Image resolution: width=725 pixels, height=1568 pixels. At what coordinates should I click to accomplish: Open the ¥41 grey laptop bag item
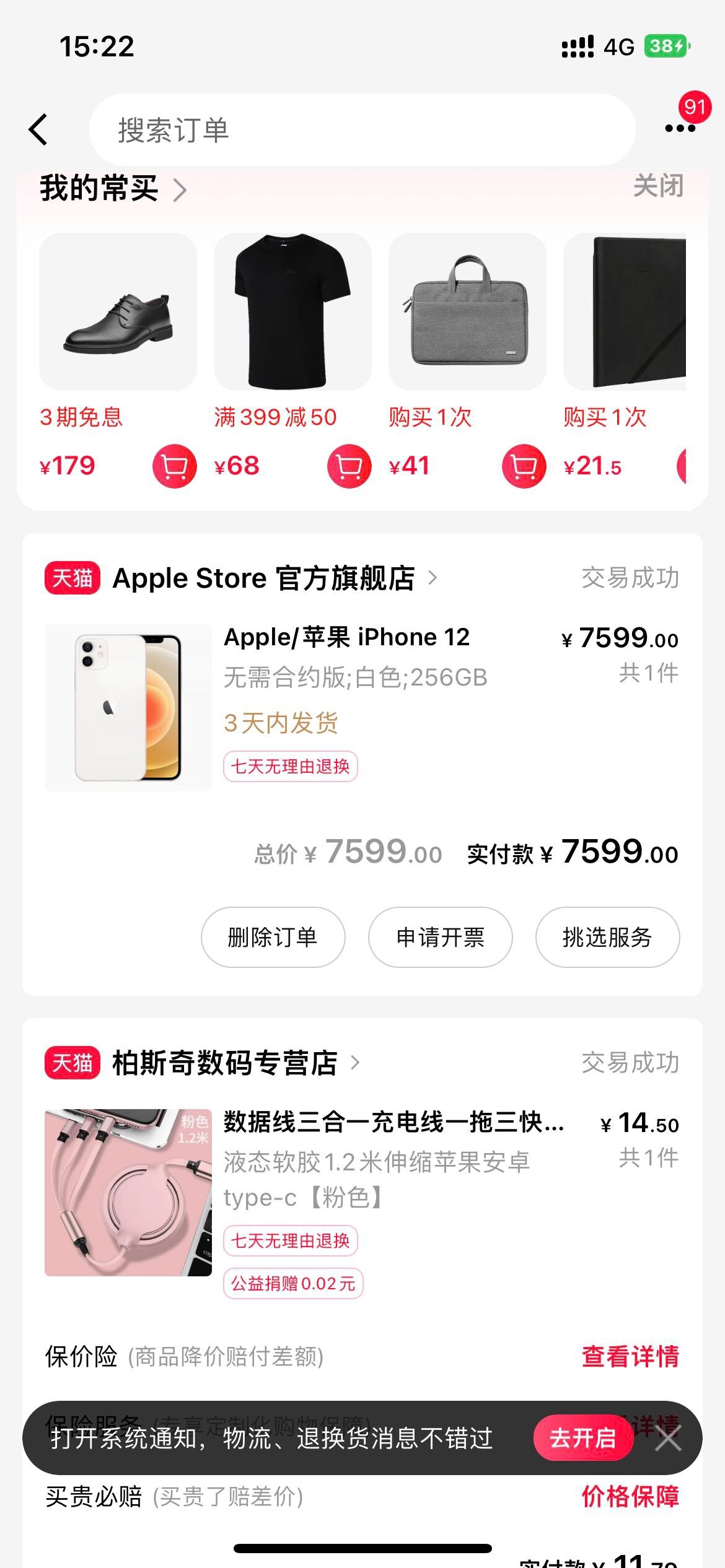pos(467,312)
